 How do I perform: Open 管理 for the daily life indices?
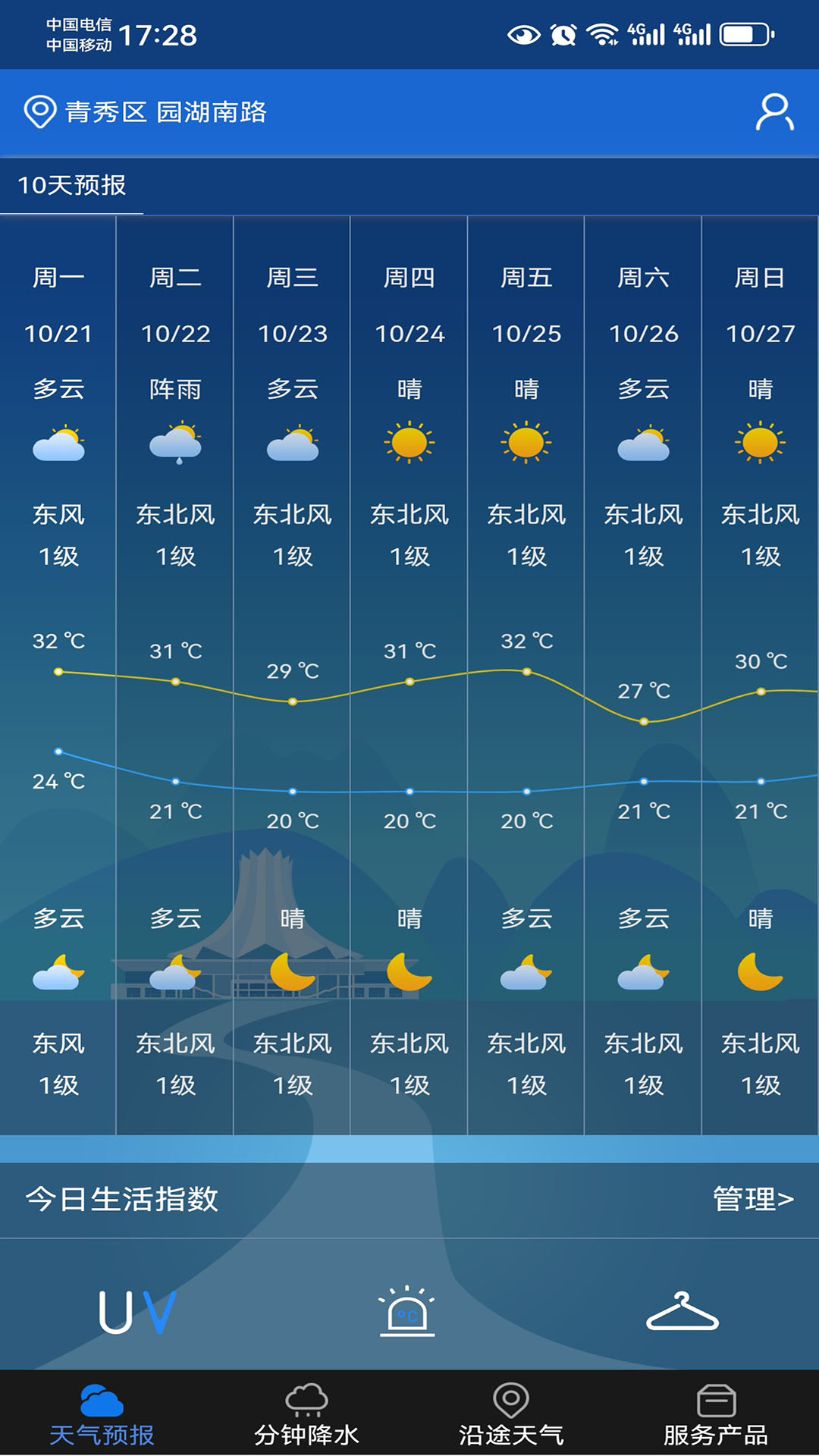(752, 1199)
